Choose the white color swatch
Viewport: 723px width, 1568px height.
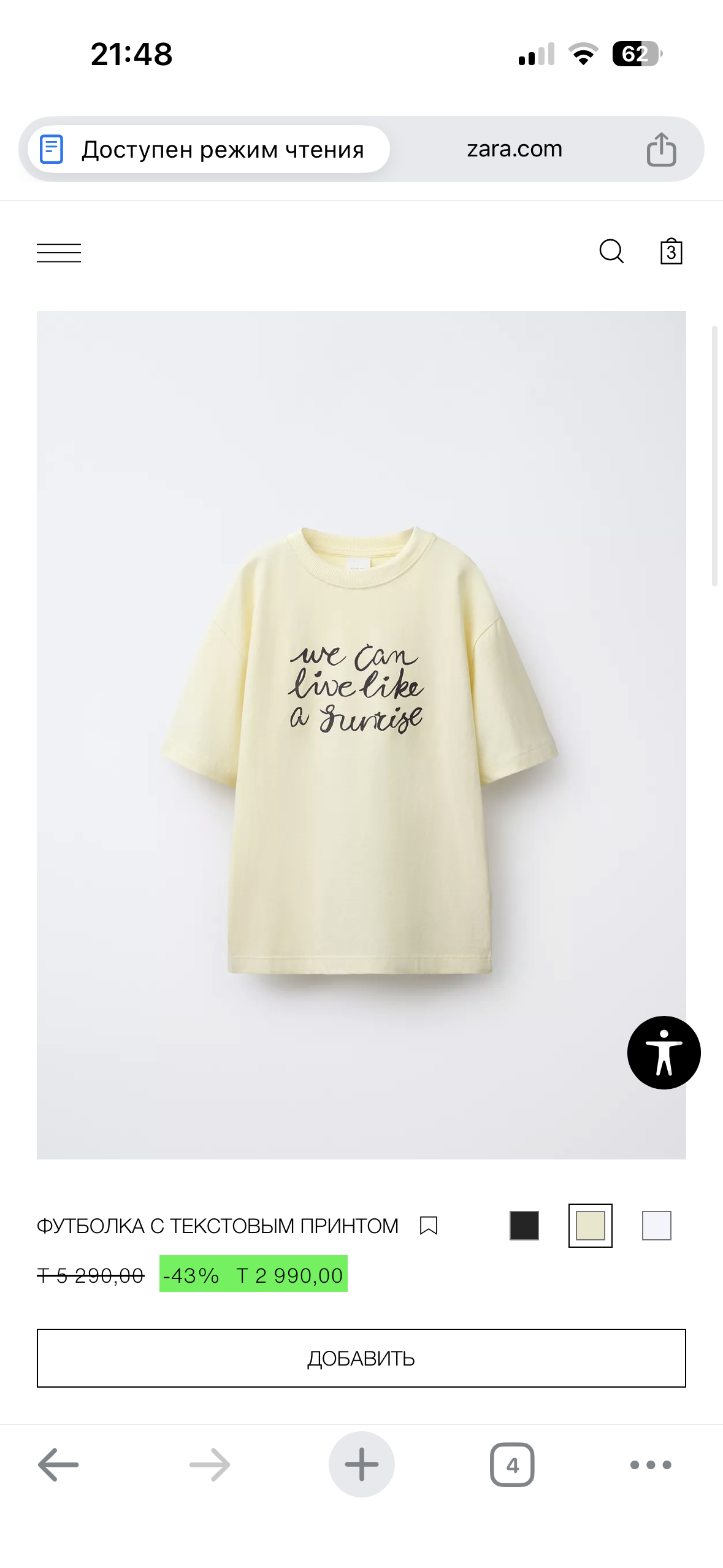pyautogui.click(x=656, y=1225)
